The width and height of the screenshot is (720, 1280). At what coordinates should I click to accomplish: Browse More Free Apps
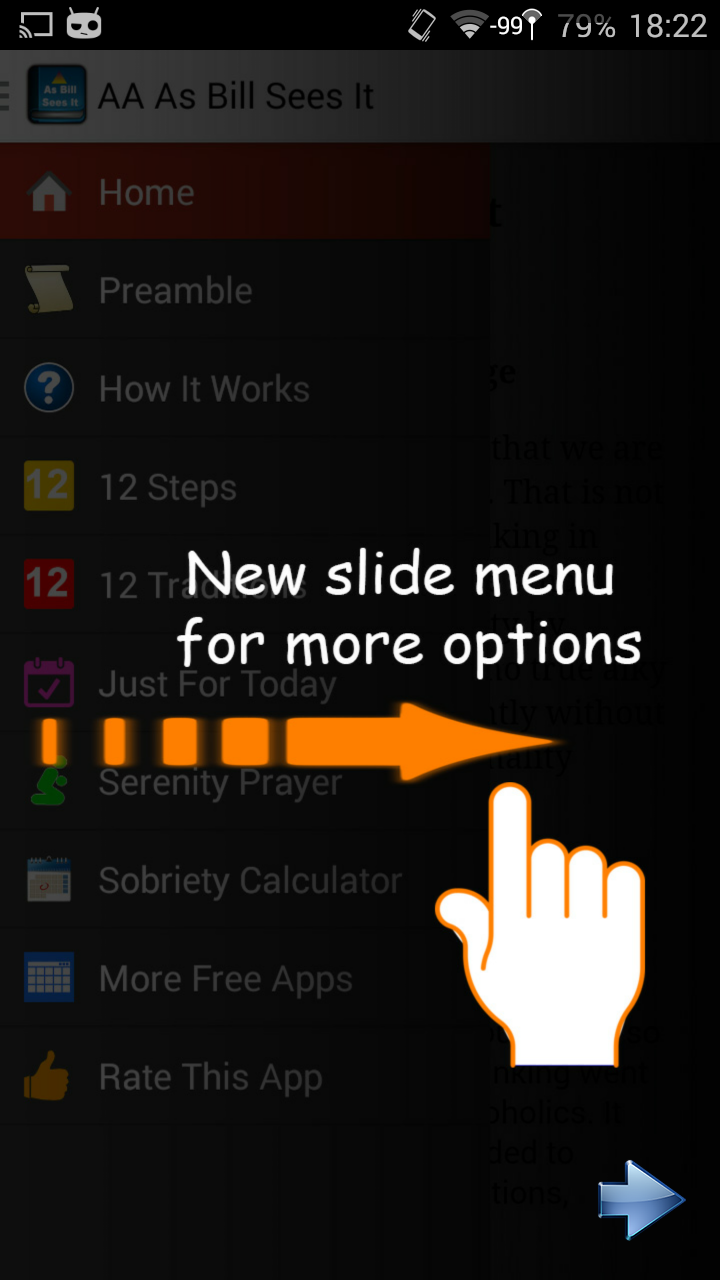[225, 979]
